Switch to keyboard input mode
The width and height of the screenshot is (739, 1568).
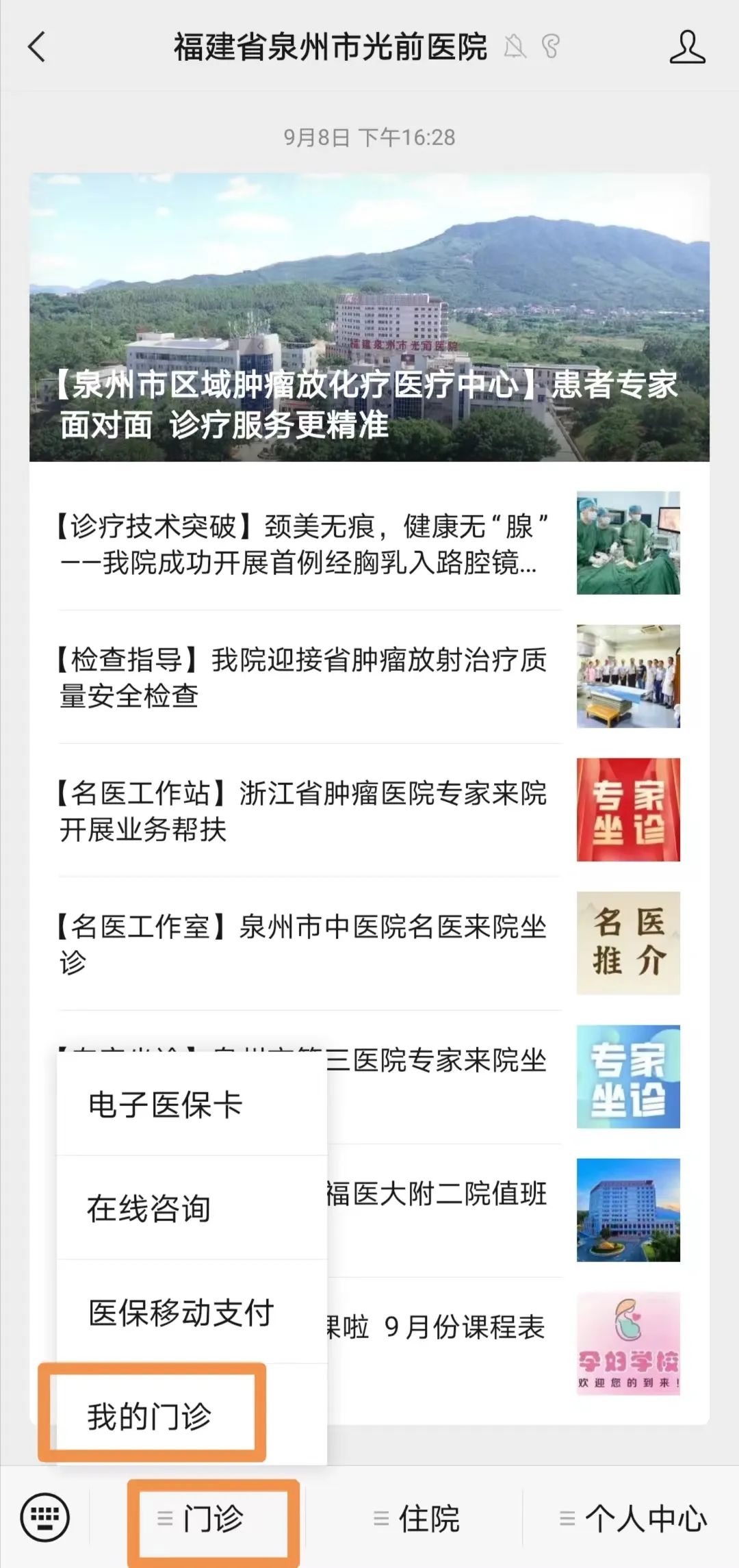click(45, 1518)
